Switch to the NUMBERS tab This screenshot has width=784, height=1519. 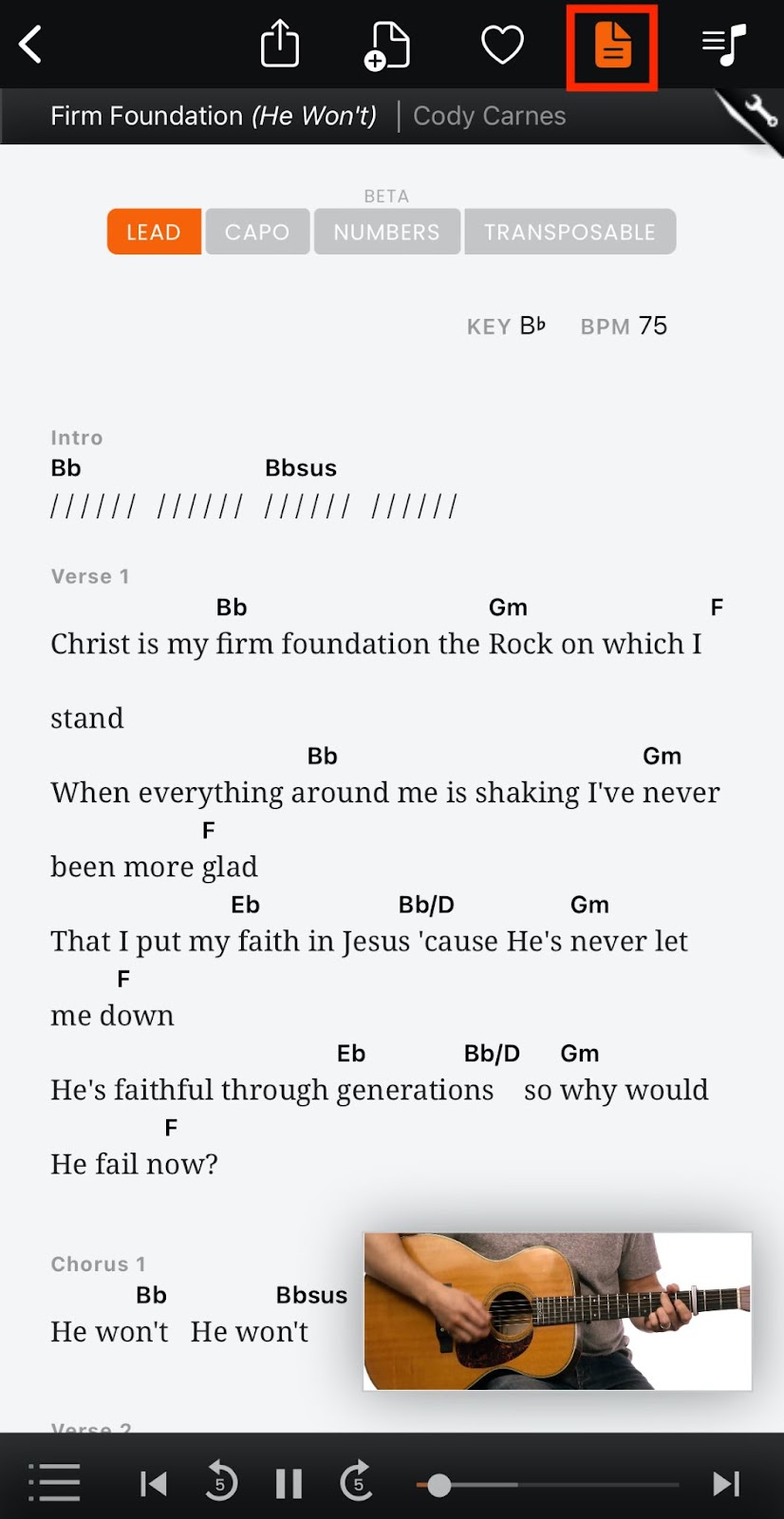pos(386,232)
